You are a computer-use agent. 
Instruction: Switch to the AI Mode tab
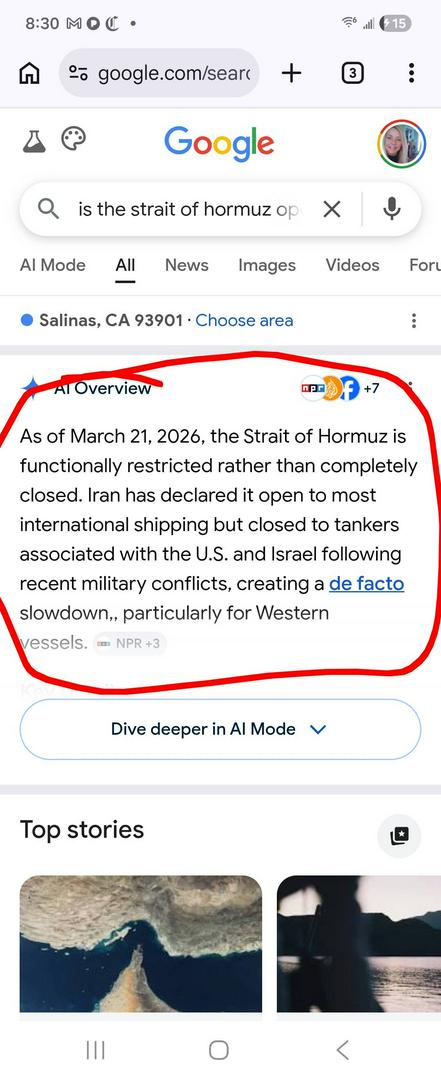(x=53, y=265)
